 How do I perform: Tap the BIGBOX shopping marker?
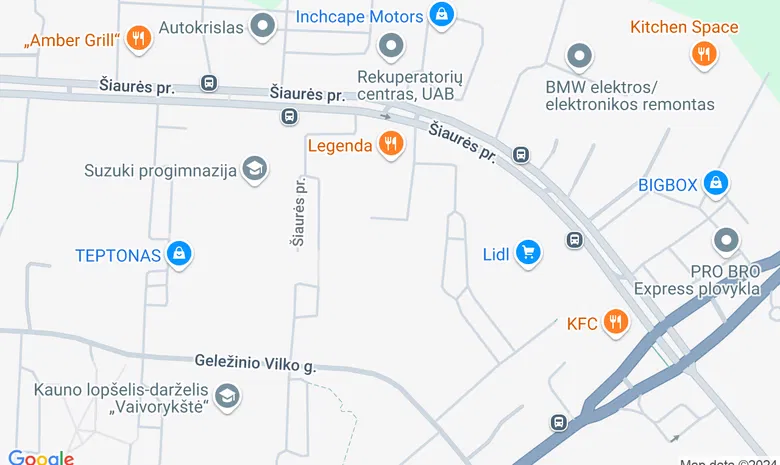click(715, 183)
